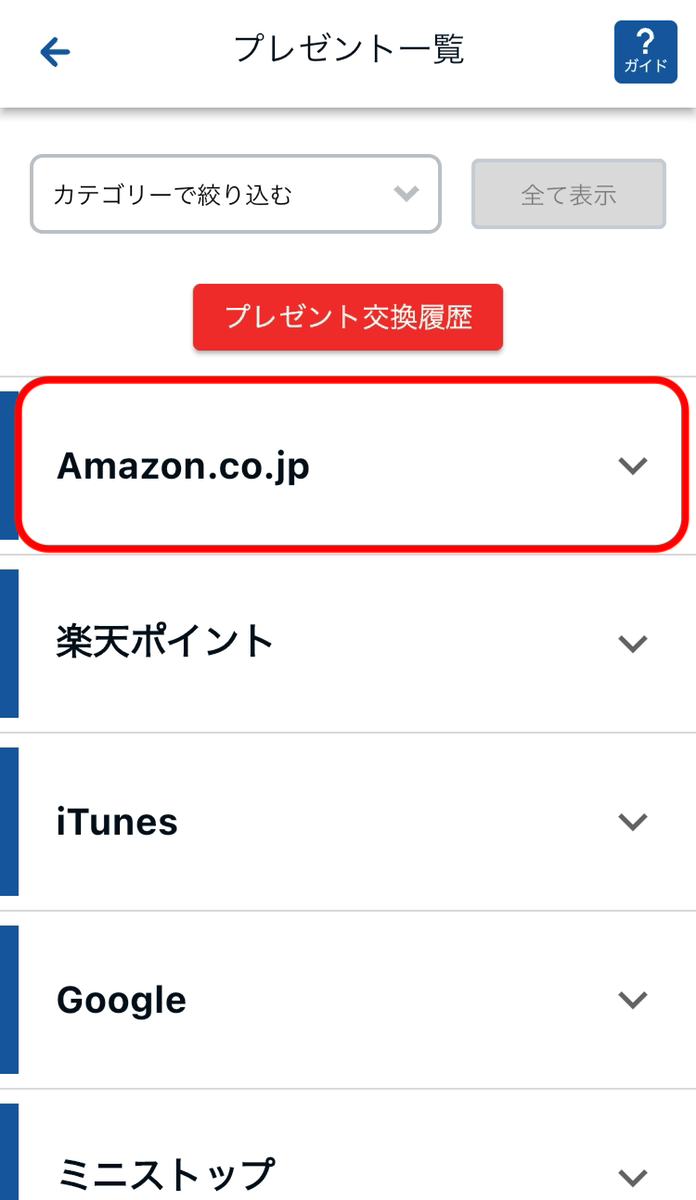
Task: Go back using the arrow icon
Action: coord(55,52)
